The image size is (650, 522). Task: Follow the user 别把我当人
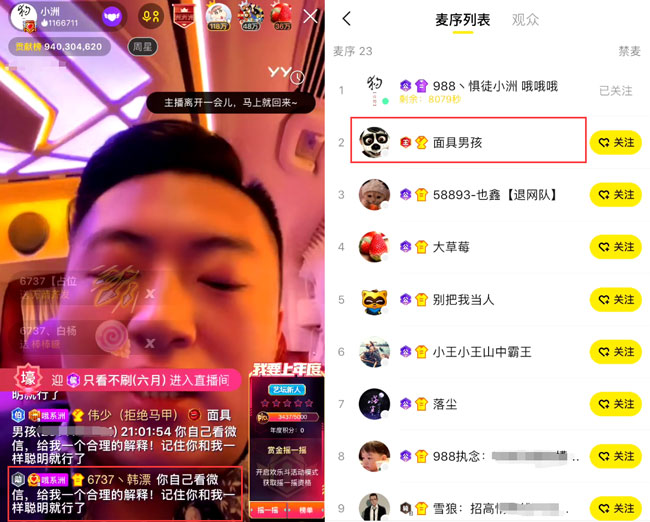(615, 300)
